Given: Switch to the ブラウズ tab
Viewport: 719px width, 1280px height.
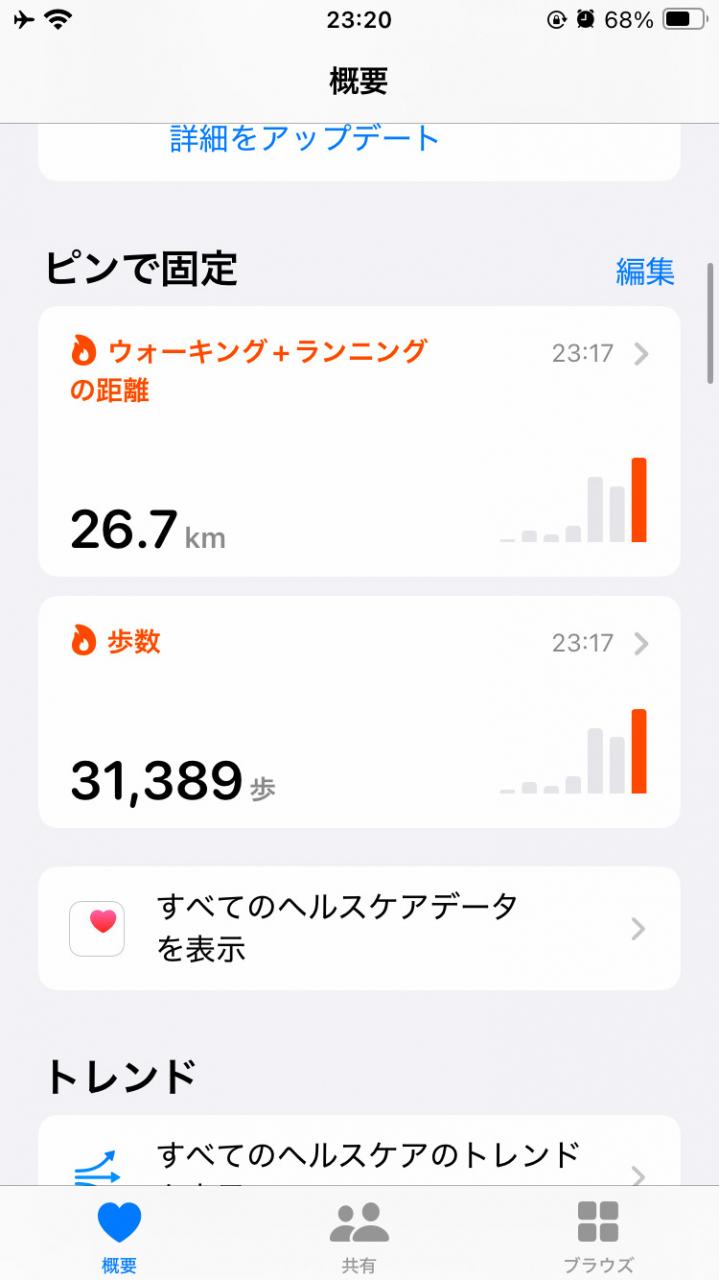Looking at the screenshot, I should tap(598, 1236).
